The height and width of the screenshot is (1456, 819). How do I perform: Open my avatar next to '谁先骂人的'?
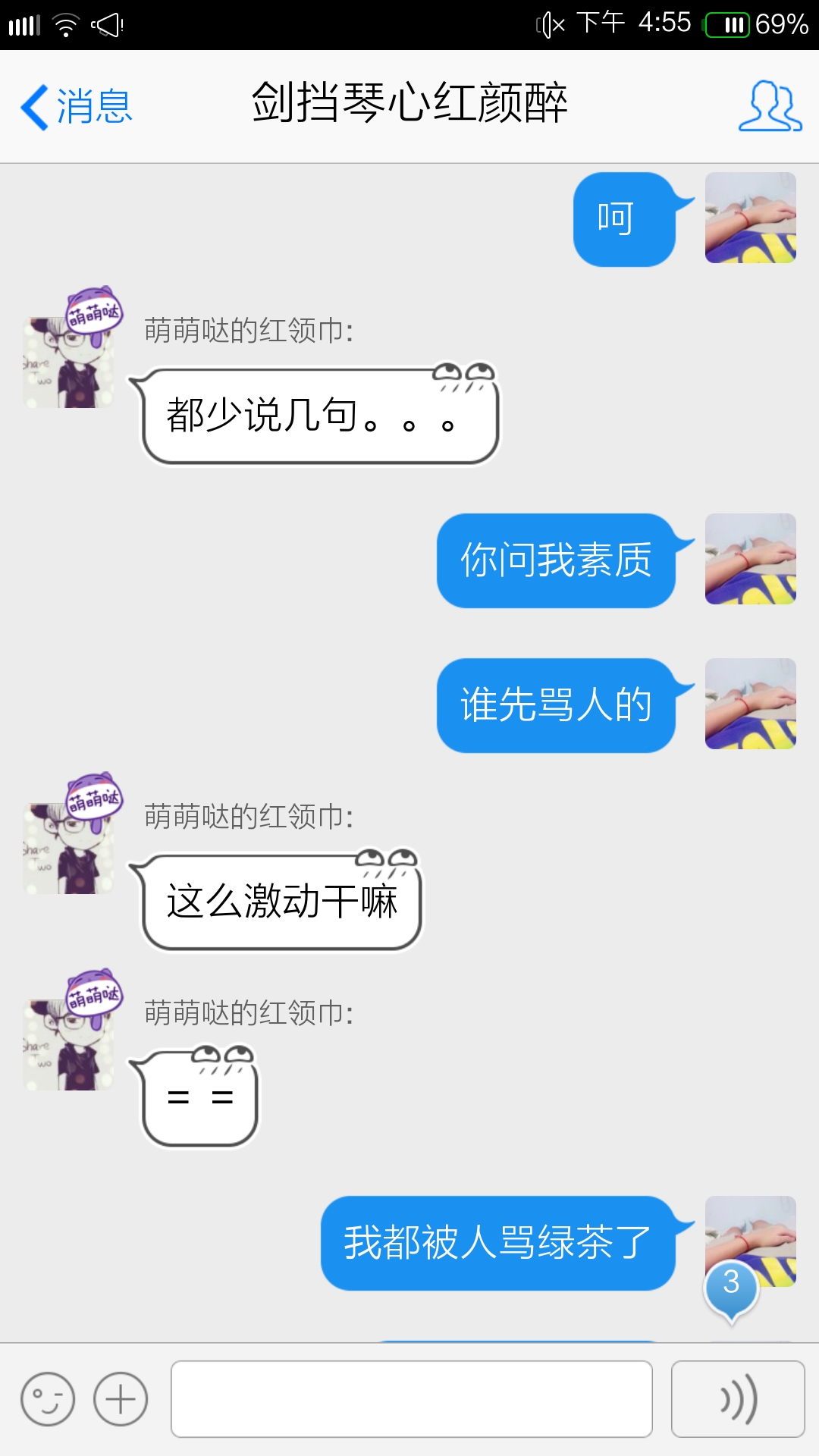click(x=750, y=704)
